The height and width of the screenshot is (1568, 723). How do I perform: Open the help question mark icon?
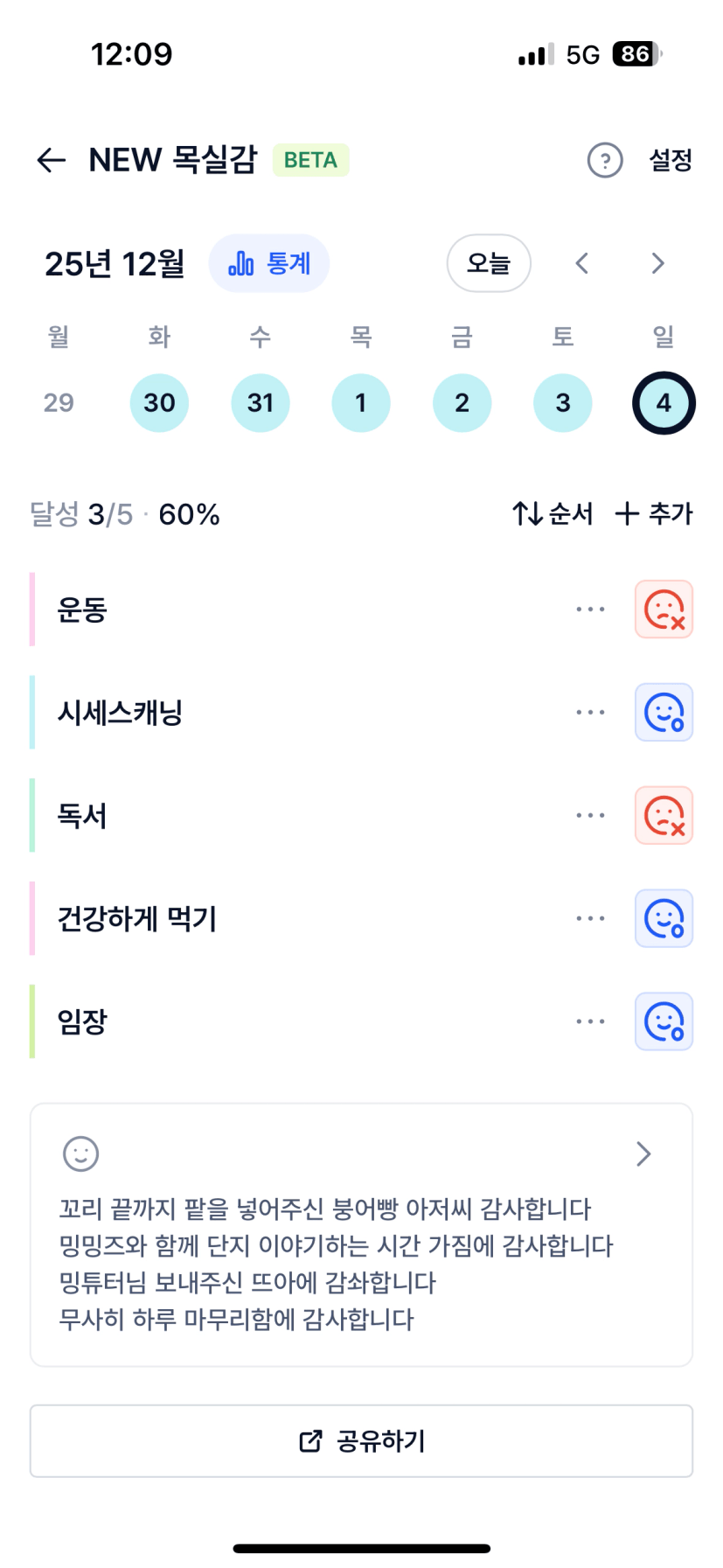pos(605,160)
